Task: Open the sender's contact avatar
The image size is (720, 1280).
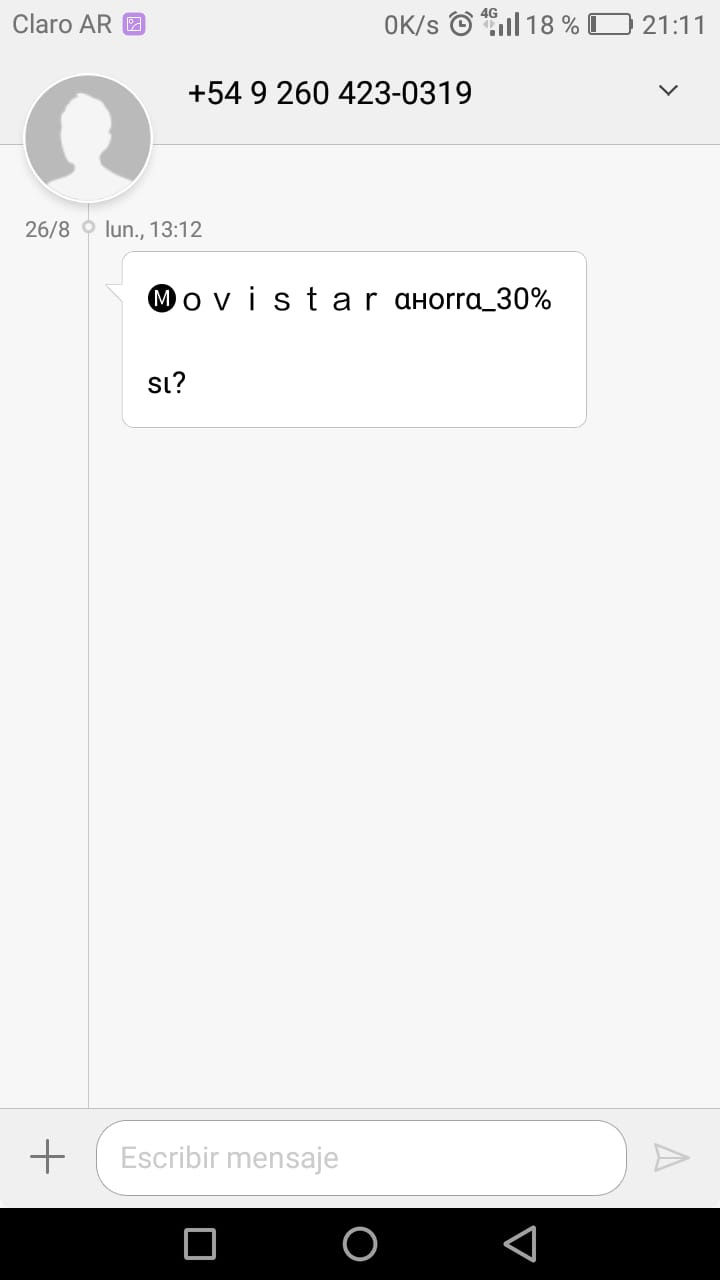Action: [x=88, y=138]
